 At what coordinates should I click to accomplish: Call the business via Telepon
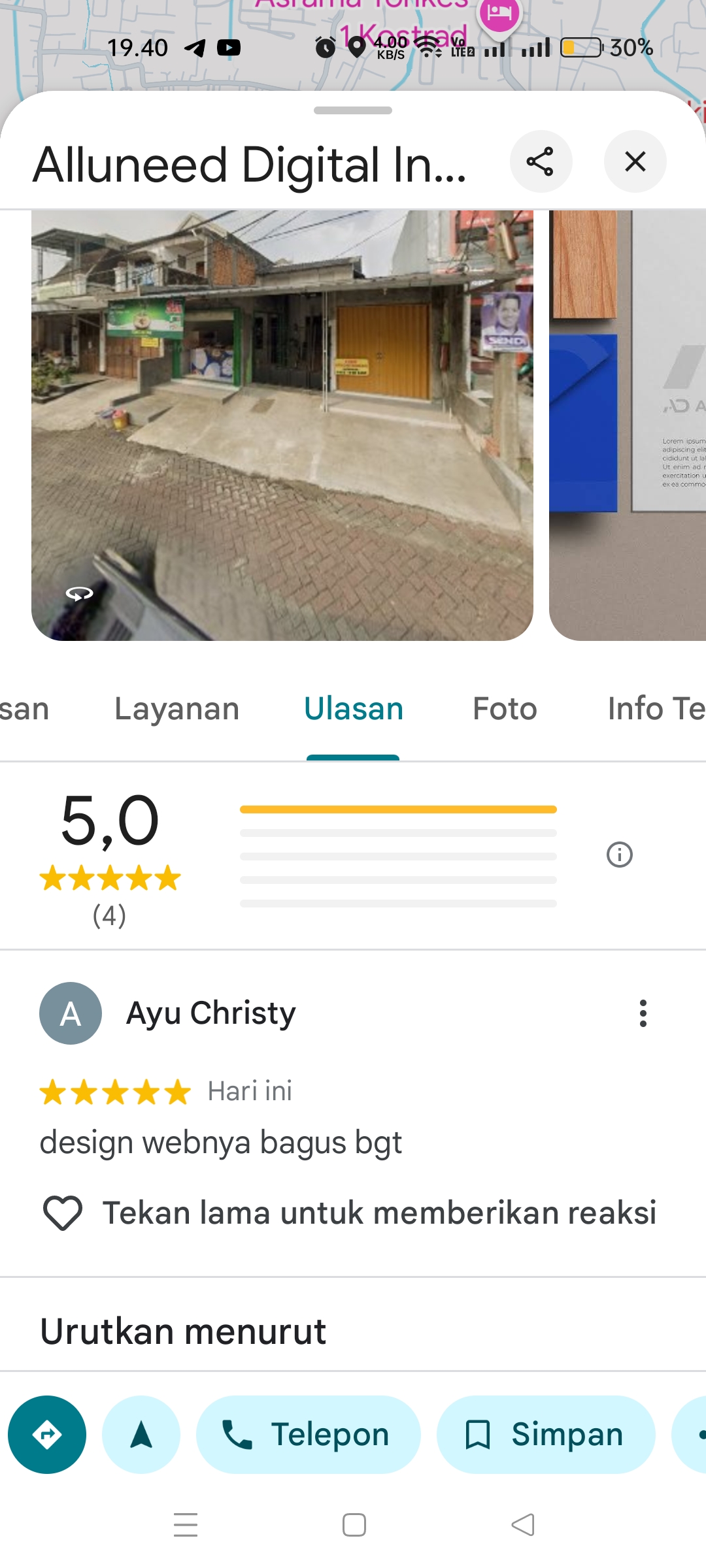pyautogui.click(x=309, y=1435)
